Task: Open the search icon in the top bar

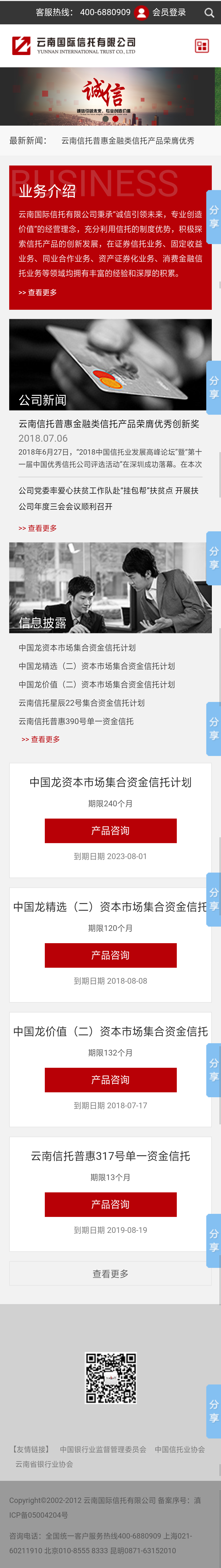Action: pos(209,12)
